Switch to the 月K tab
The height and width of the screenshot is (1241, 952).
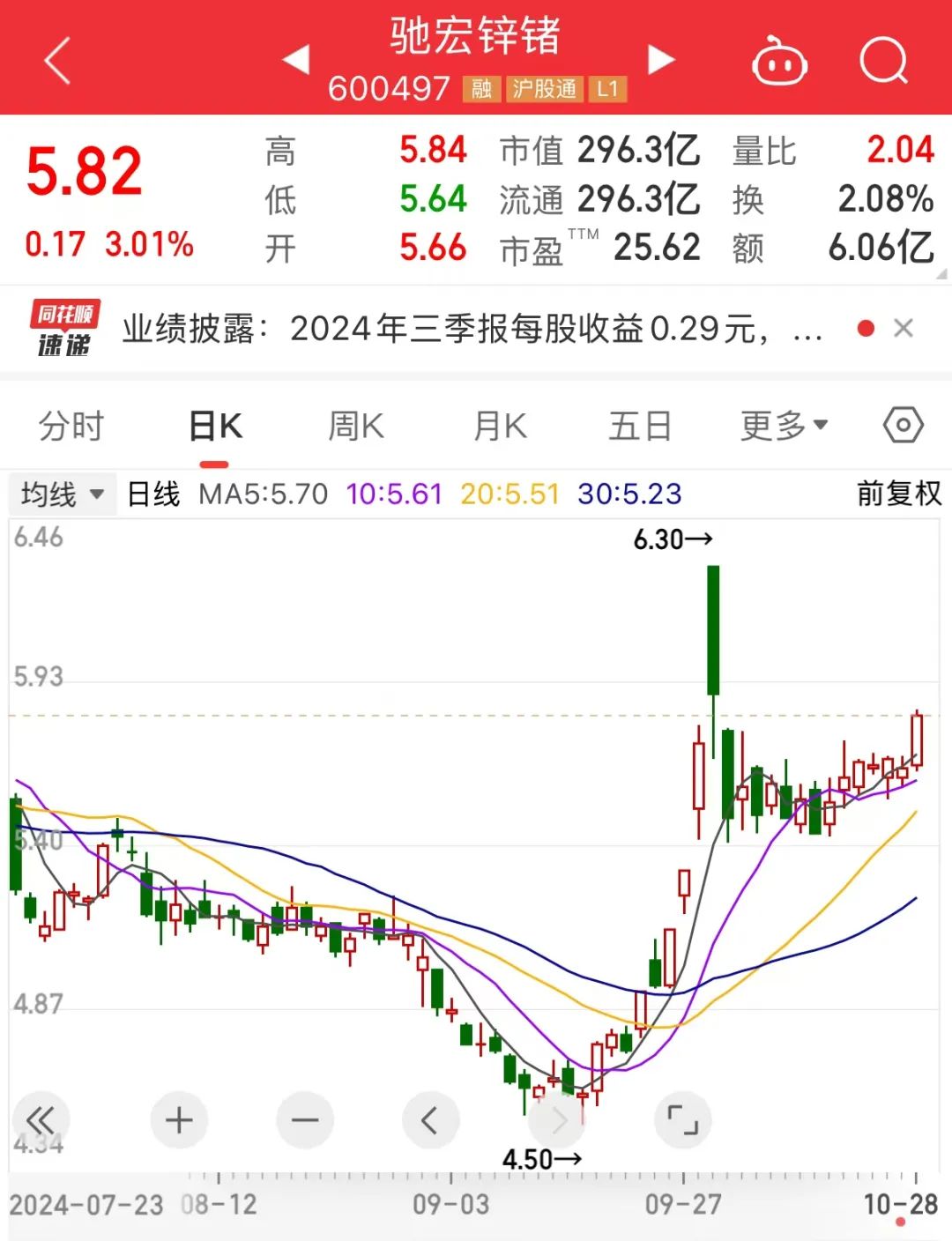[x=499, y=427]
